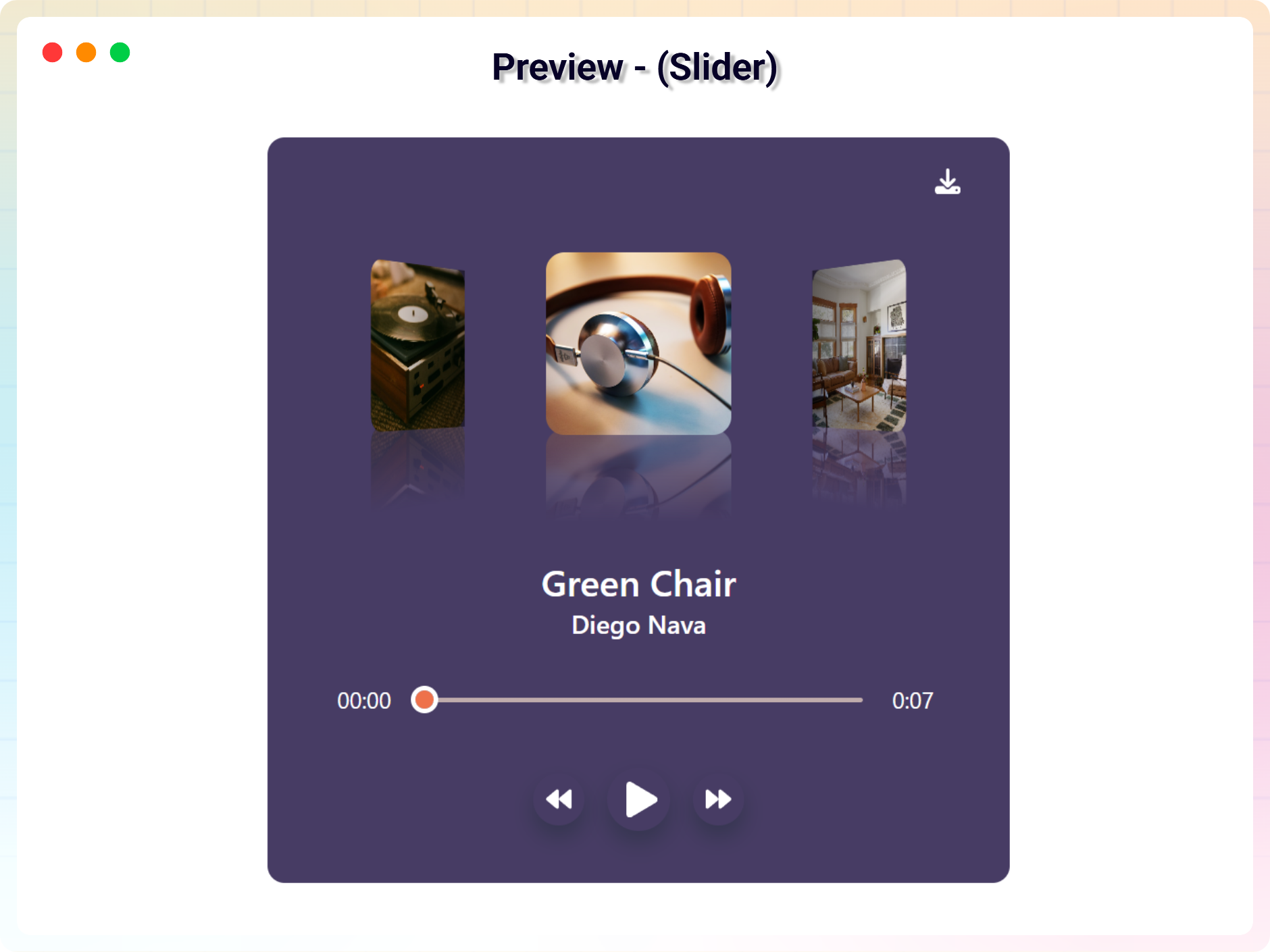Close the window with red button
The width and height of the screenshot is (1270, 952).
[x=52, y=53]
